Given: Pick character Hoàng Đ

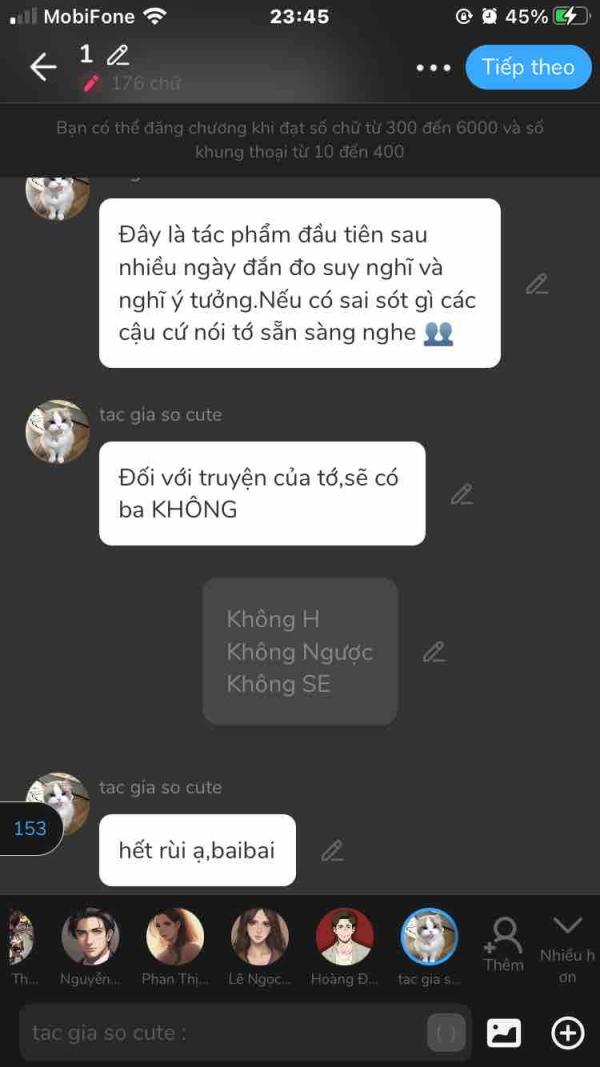Looking at the screenshot, I should [x=345, y=937].
